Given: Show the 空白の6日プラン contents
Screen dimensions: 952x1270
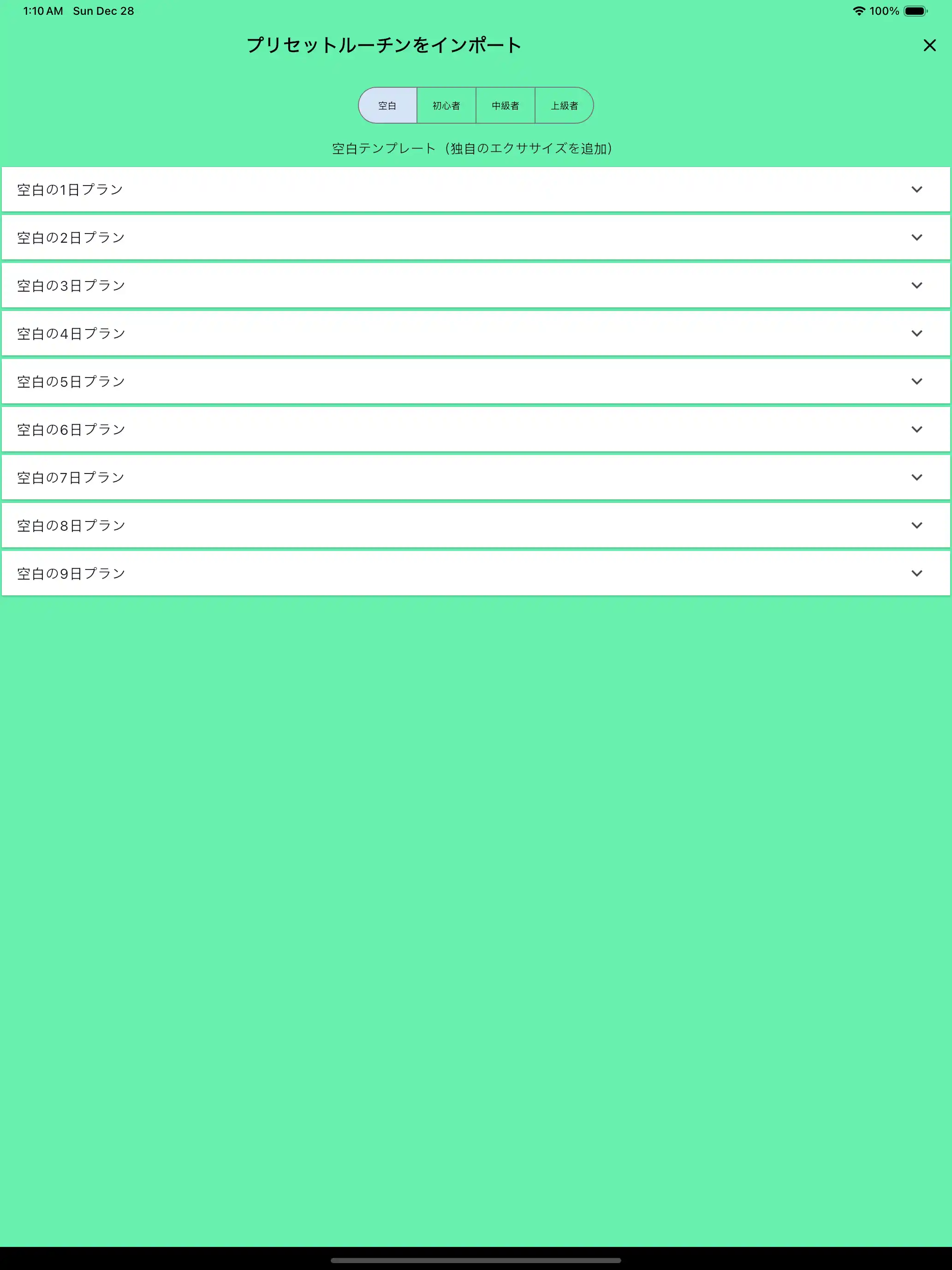Looking at the screenshot, I should click(x=916, y=430).
